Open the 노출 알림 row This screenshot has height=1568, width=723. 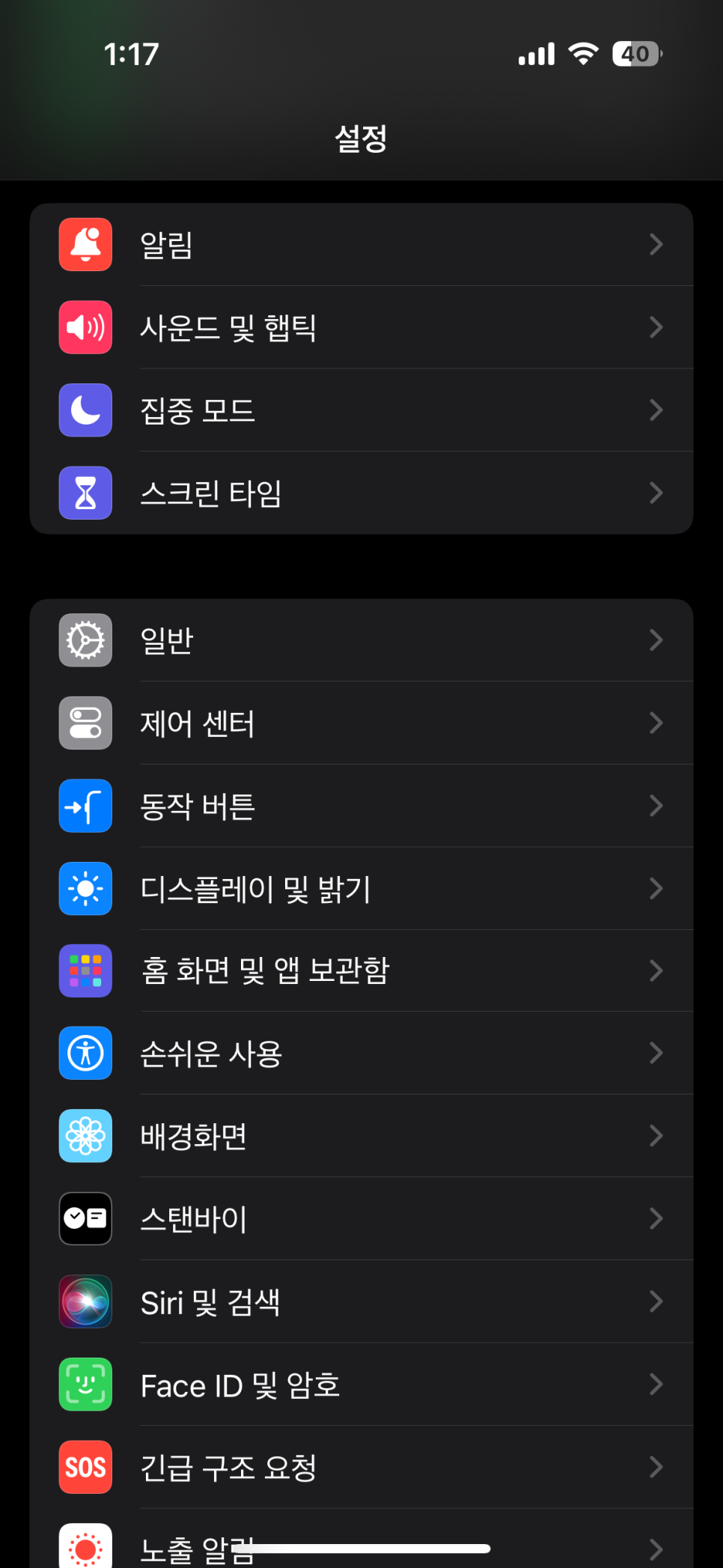[361, 1539]
